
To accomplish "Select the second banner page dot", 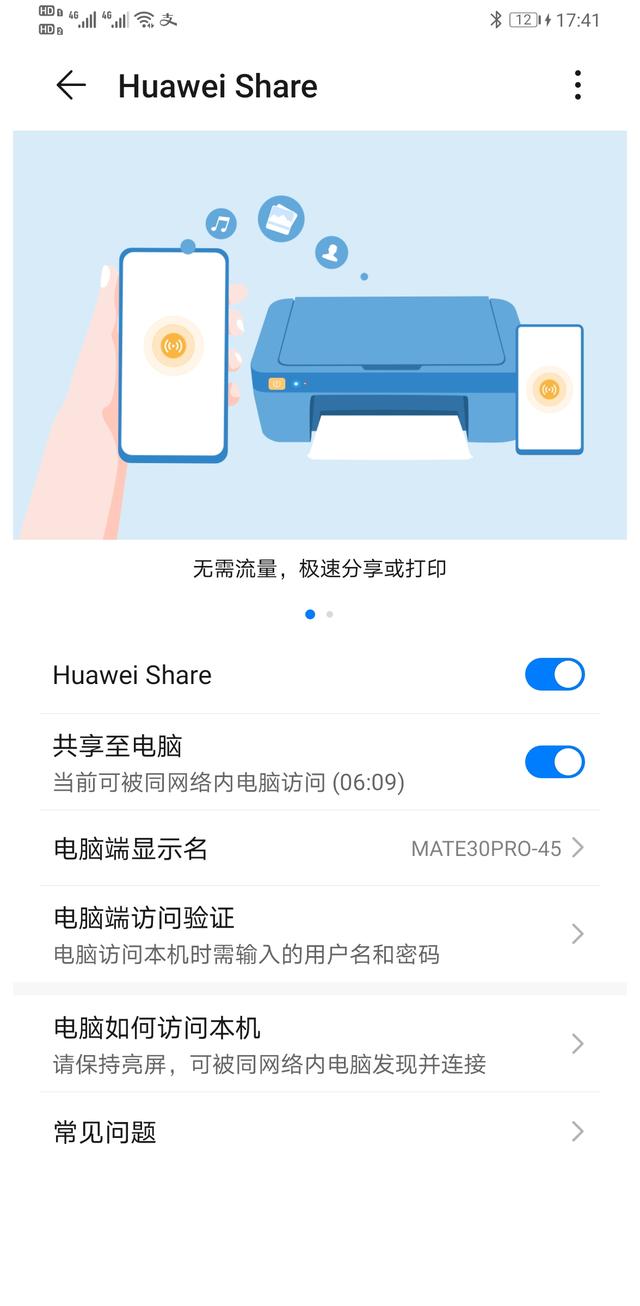I will (330, 614).
